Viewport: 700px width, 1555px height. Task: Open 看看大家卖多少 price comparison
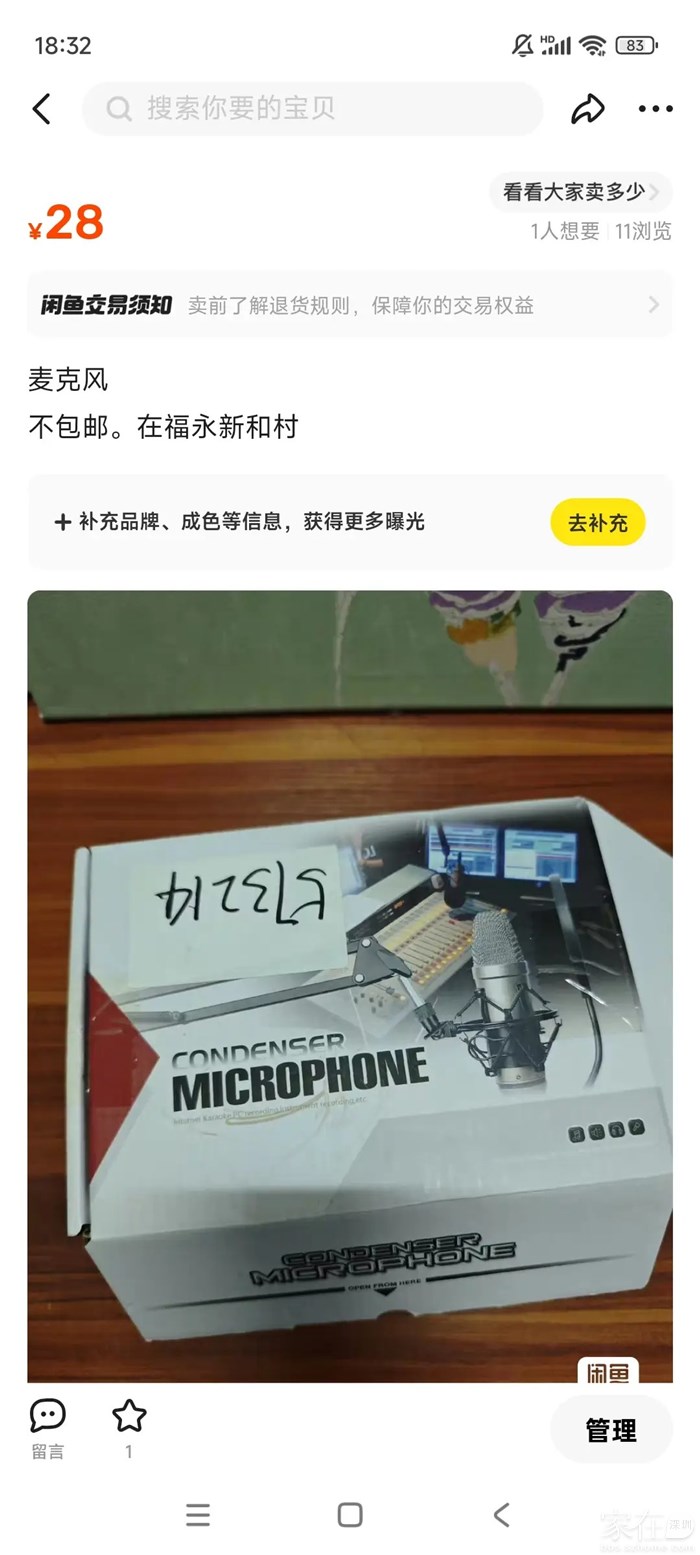pyautogui.click(x=580, y=192)
